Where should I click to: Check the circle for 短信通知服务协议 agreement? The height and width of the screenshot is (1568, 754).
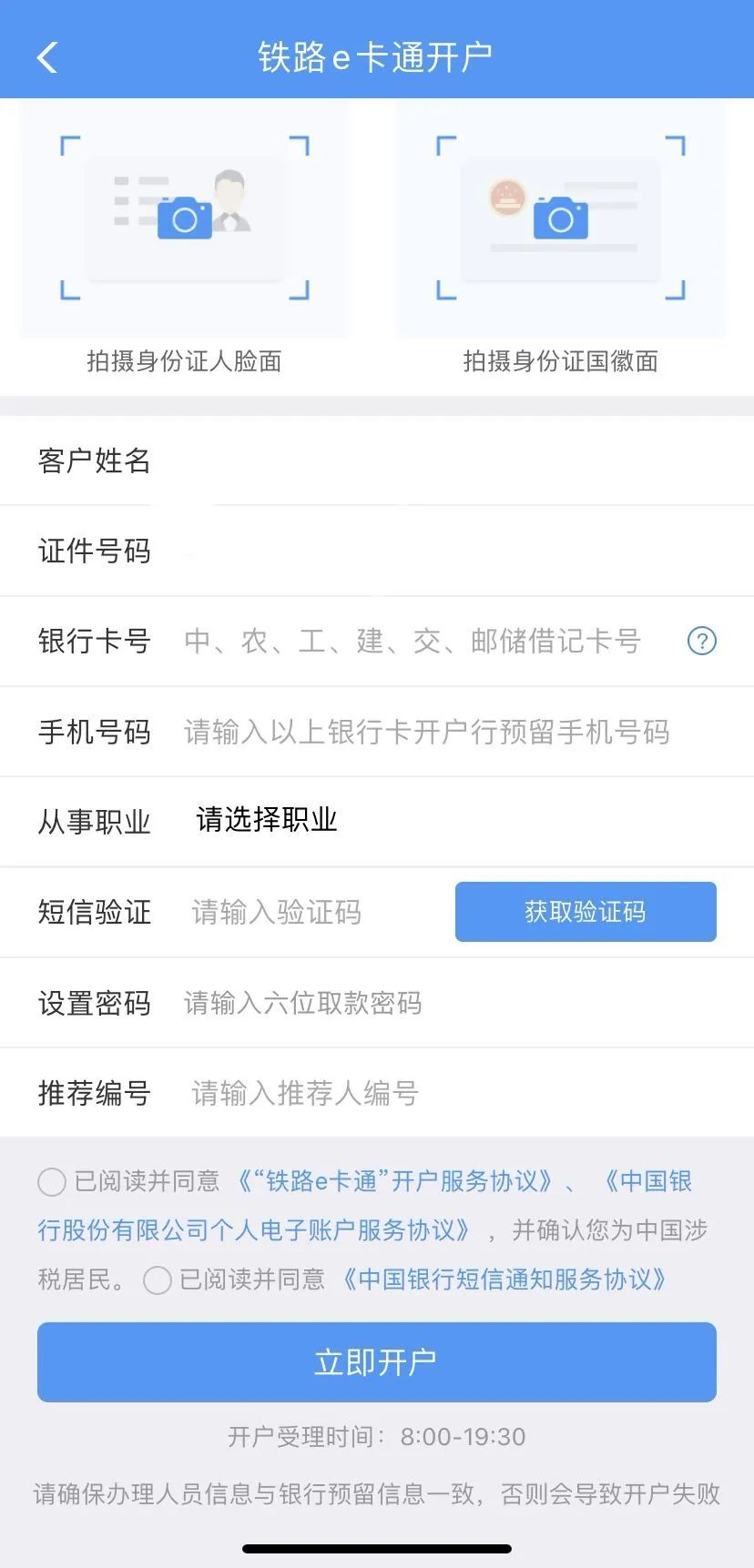158,1280
